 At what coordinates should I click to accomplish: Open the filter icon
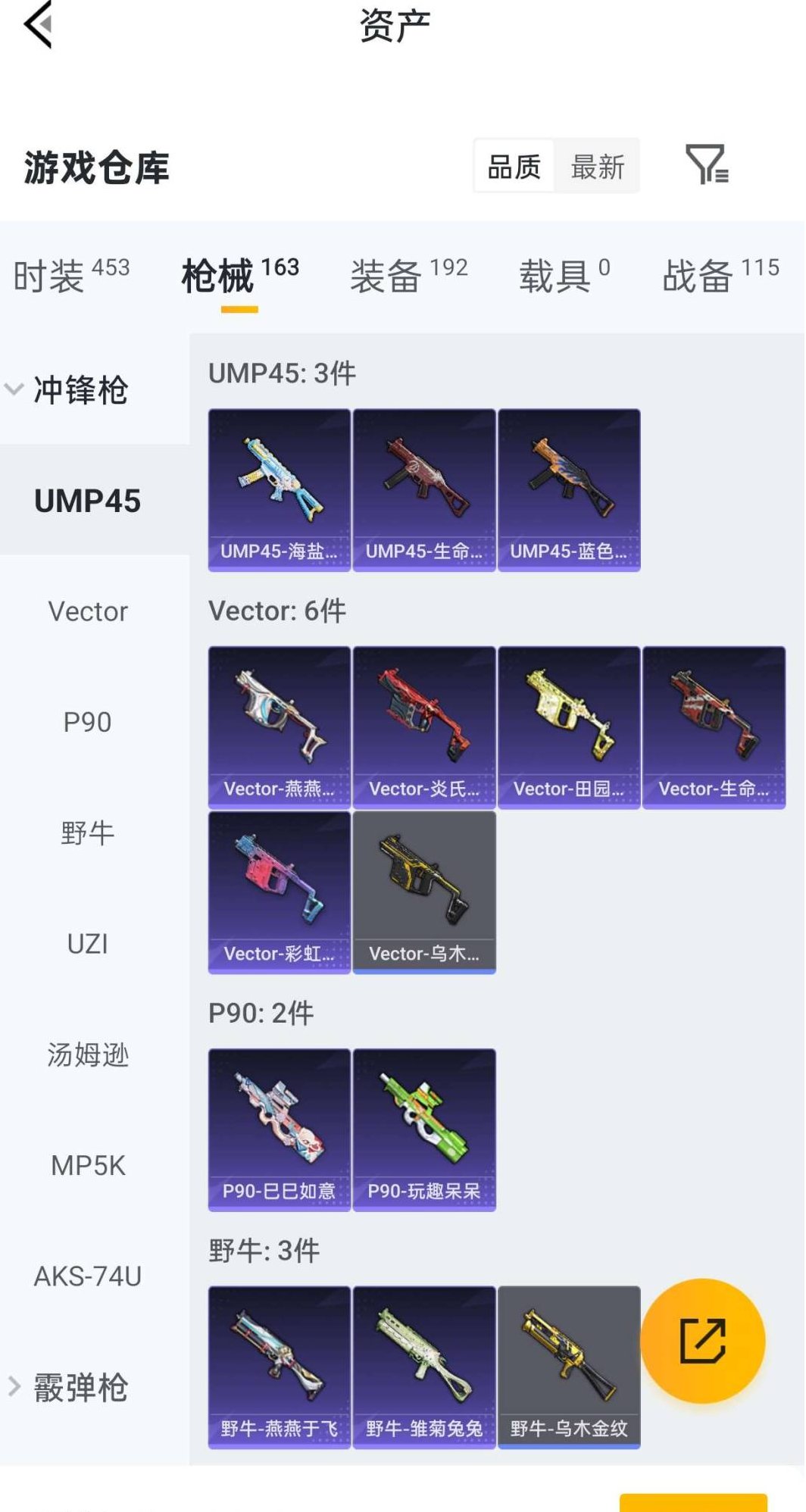pos(706,164)
